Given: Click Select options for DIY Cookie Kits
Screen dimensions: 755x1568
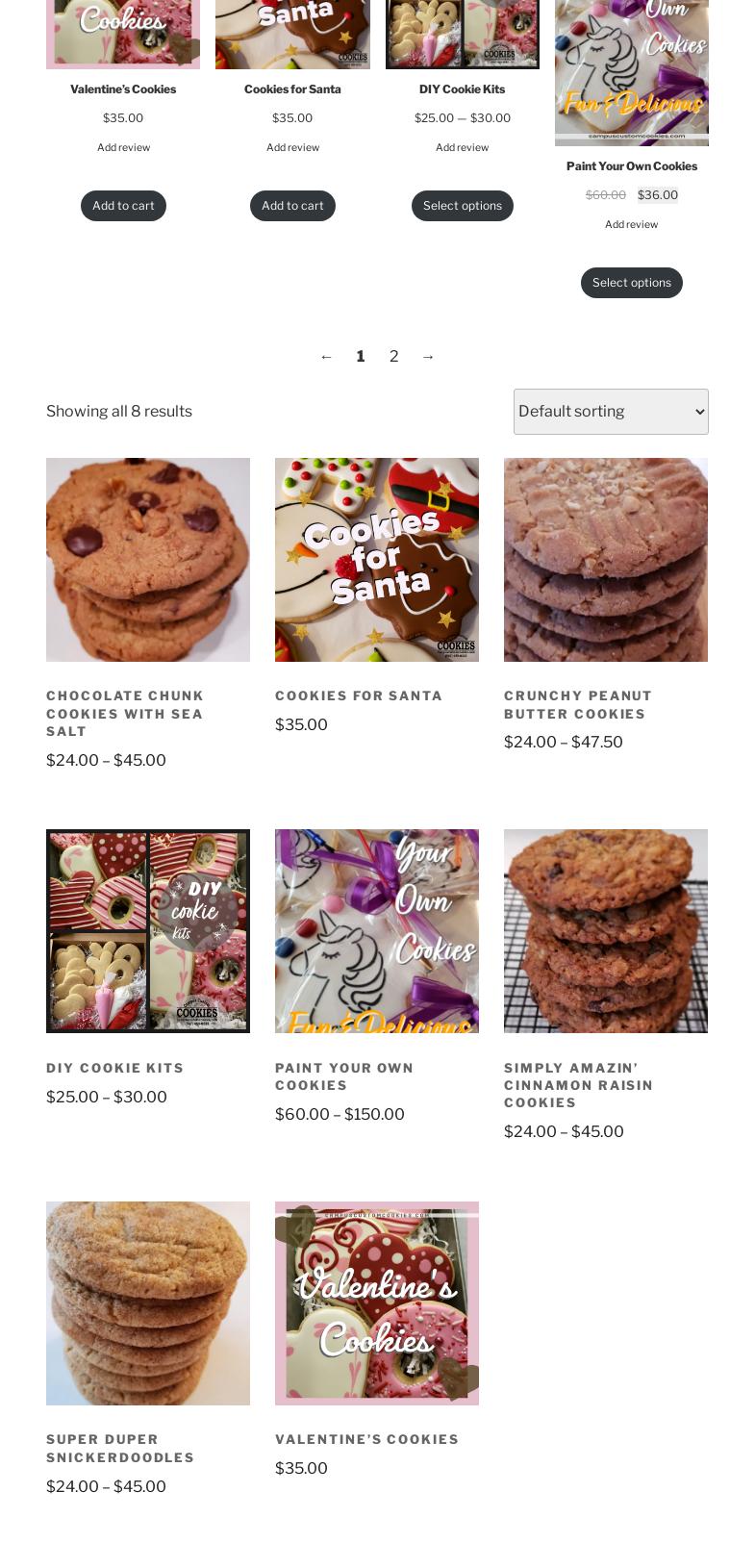Looking at the screenshot, I should tap(463, 205).
